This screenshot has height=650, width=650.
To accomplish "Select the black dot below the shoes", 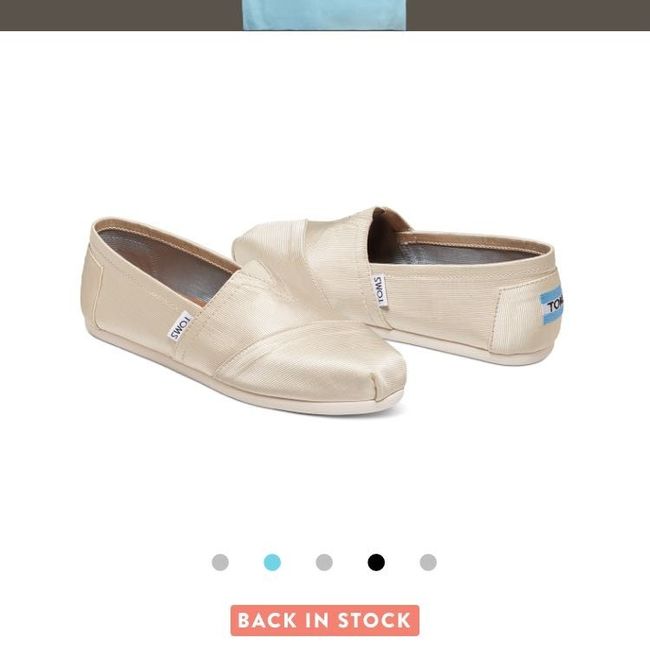I will 376,563.
